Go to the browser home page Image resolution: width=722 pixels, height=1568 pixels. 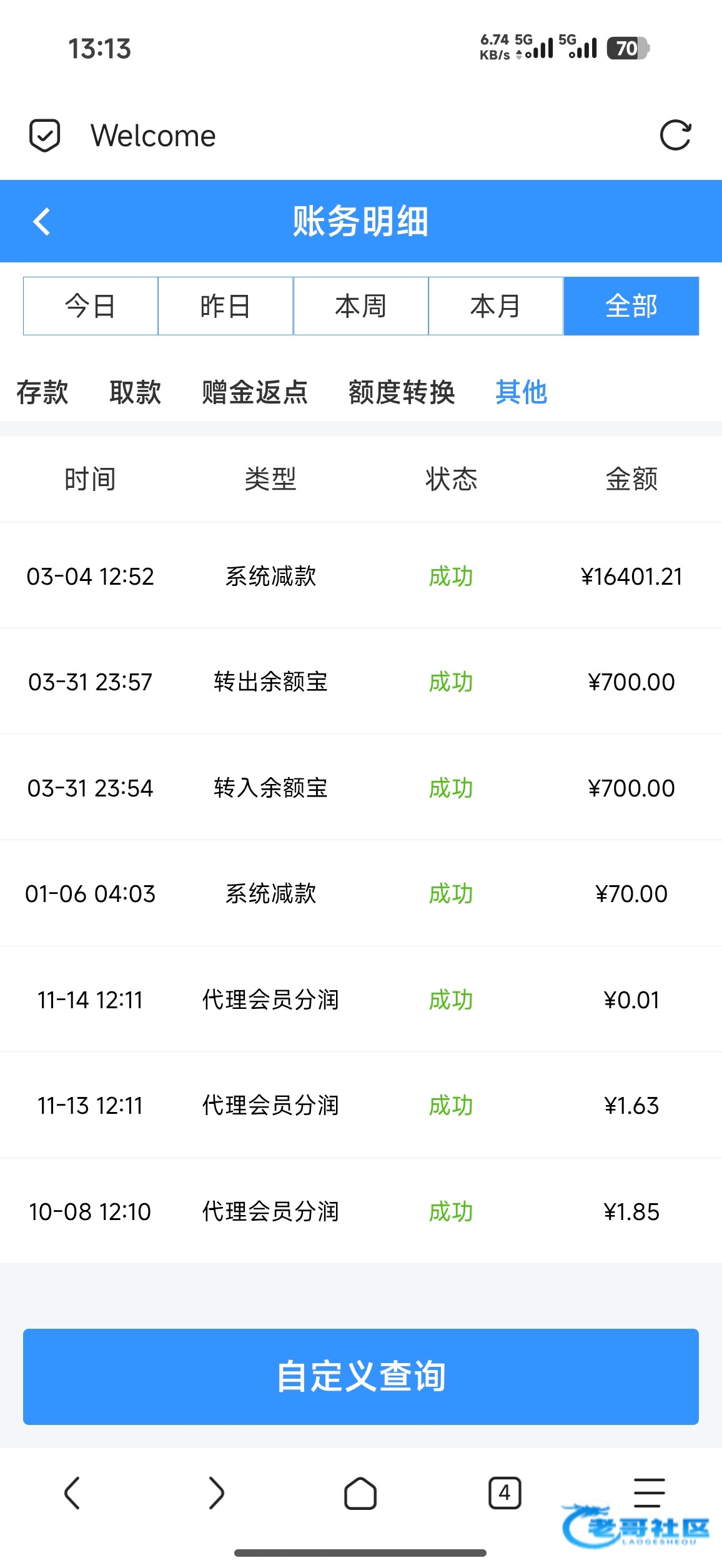coord(360,1493)
